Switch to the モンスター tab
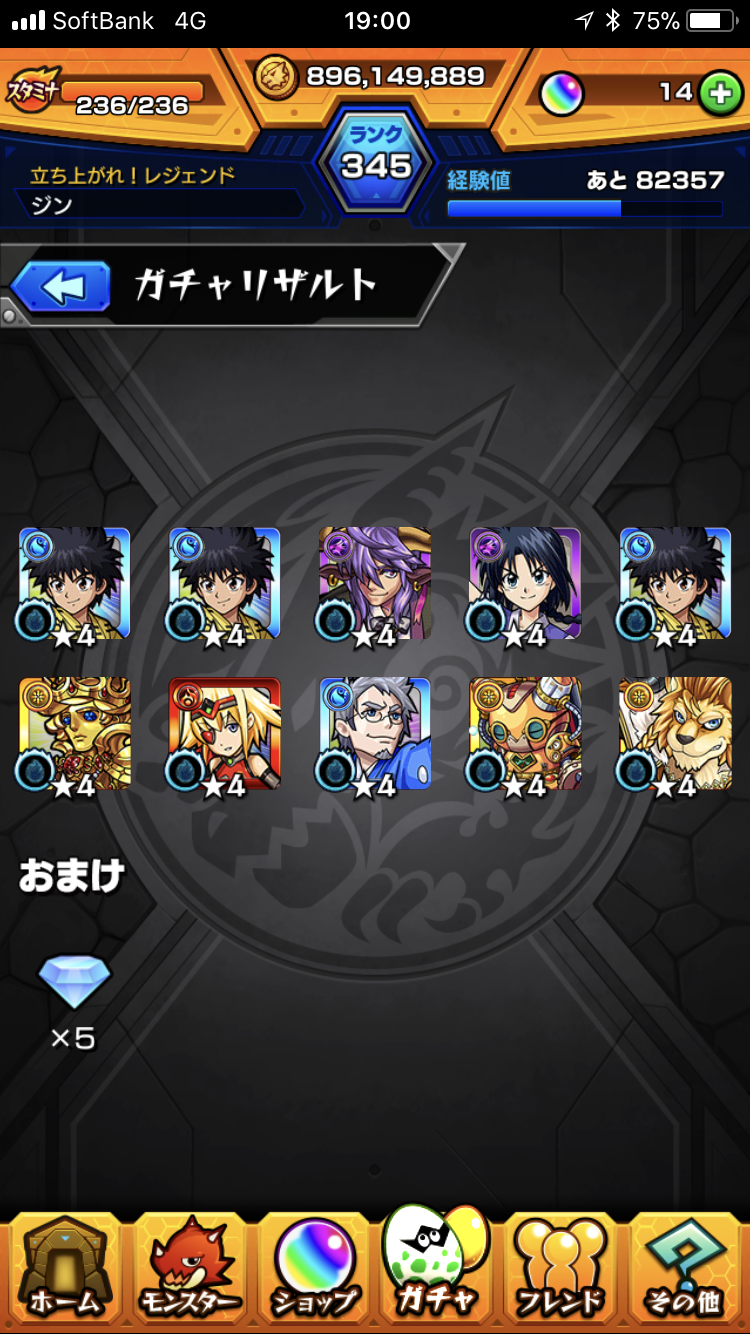Image resolution: width=750 pixels, height=1334 pixels. (x=188, y=1268)
